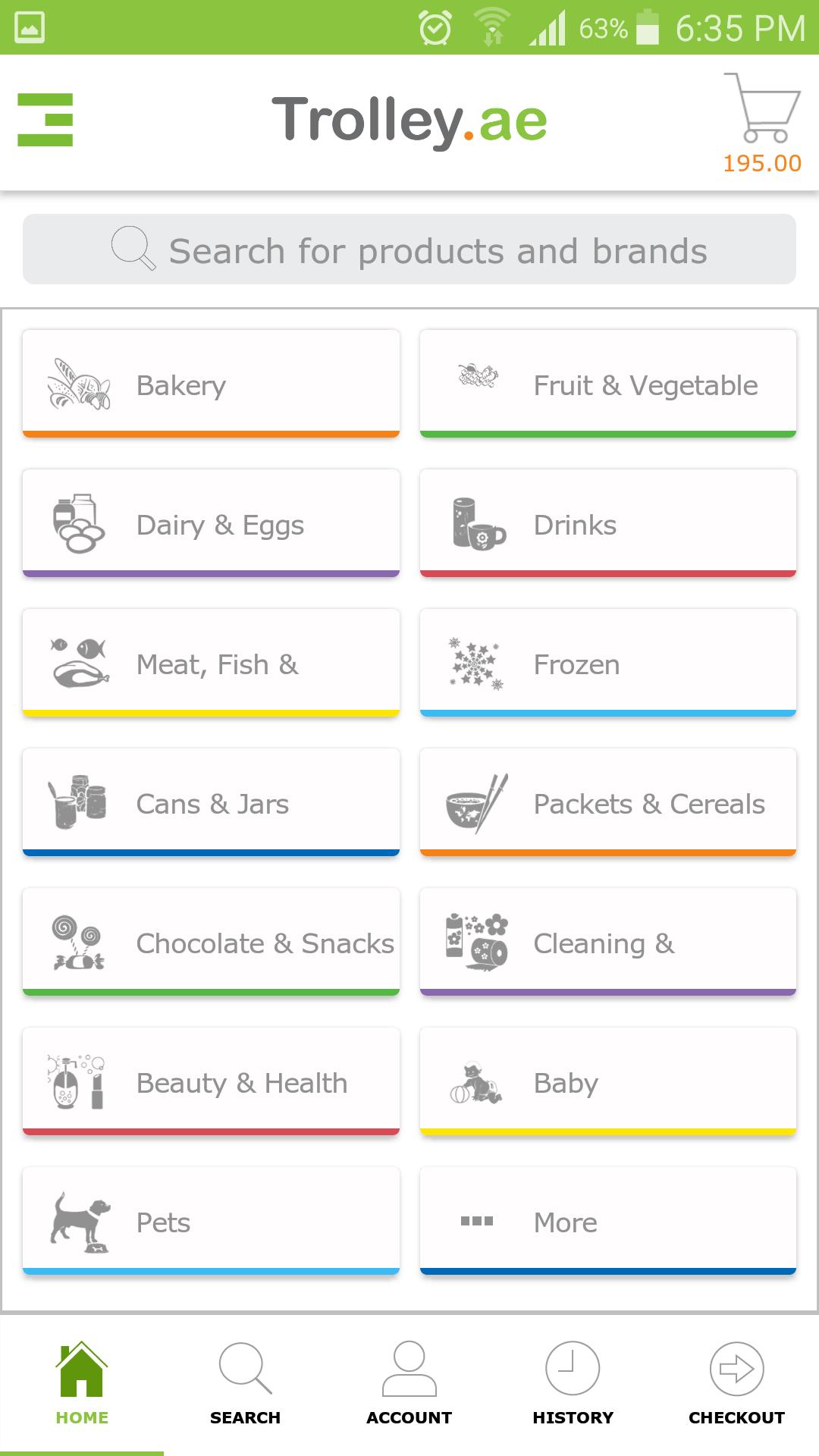Browse Fruit & Vegetable category
The width and height of the screenshot is (819, 1456).
pos(608,384)
